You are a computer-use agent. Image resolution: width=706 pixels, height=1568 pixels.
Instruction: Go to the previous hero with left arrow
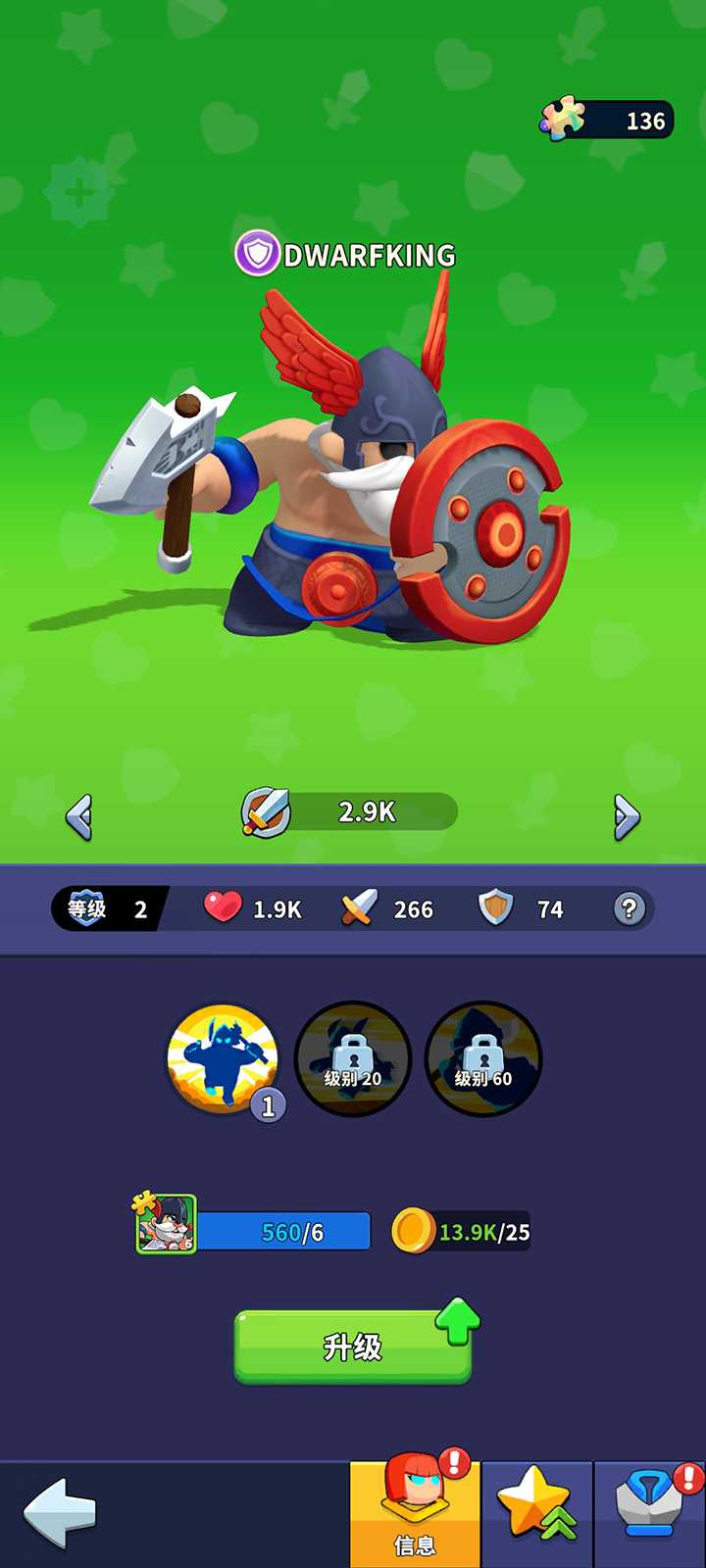coord(79,816)
